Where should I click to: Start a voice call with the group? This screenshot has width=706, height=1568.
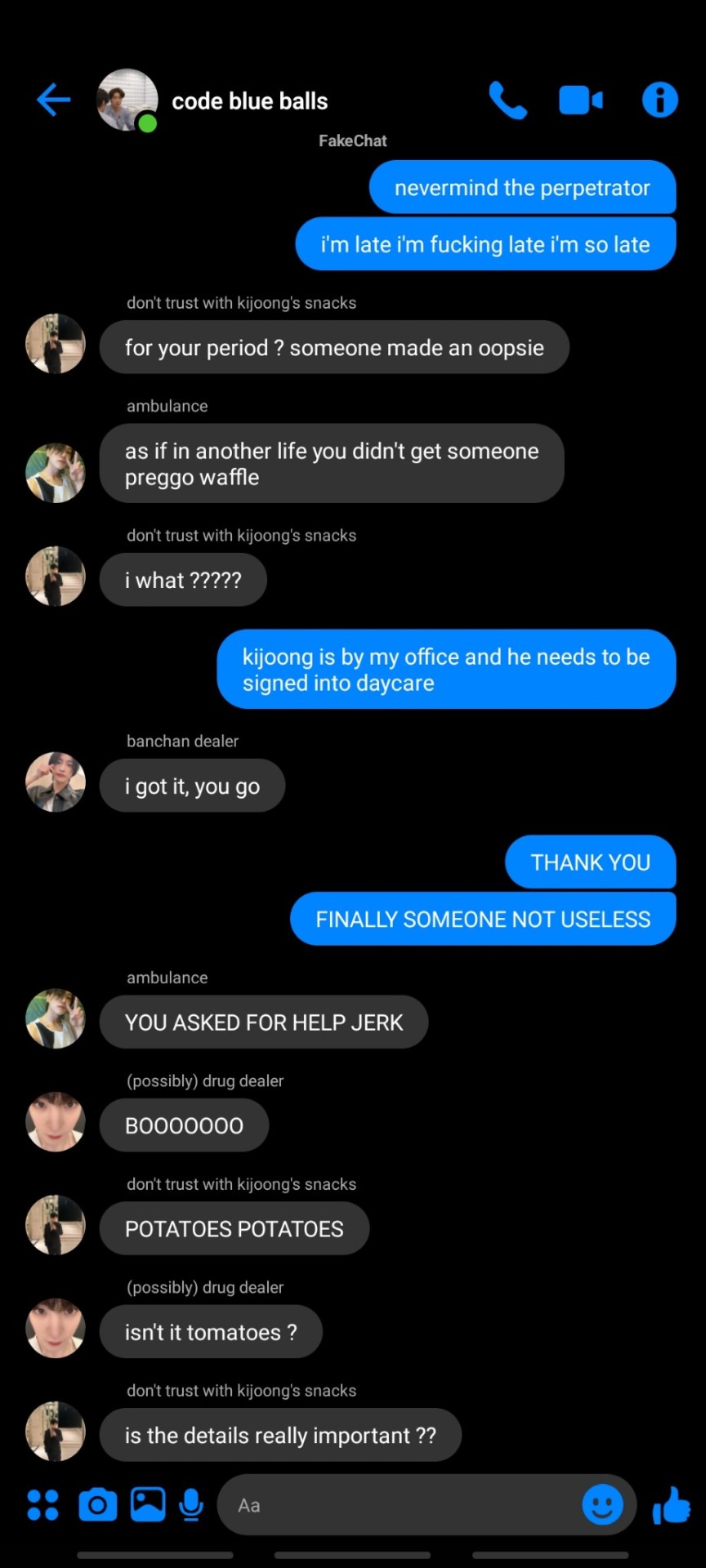coord(507,100)
